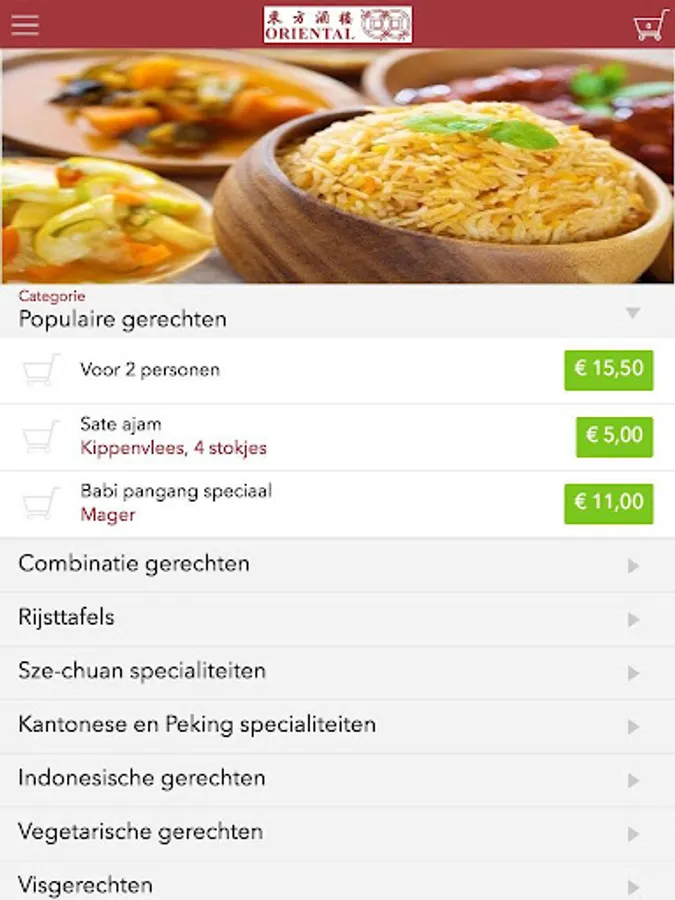Add Babi pangang speciaal for € 11,00
675x900 pixels.
(608, 503)
